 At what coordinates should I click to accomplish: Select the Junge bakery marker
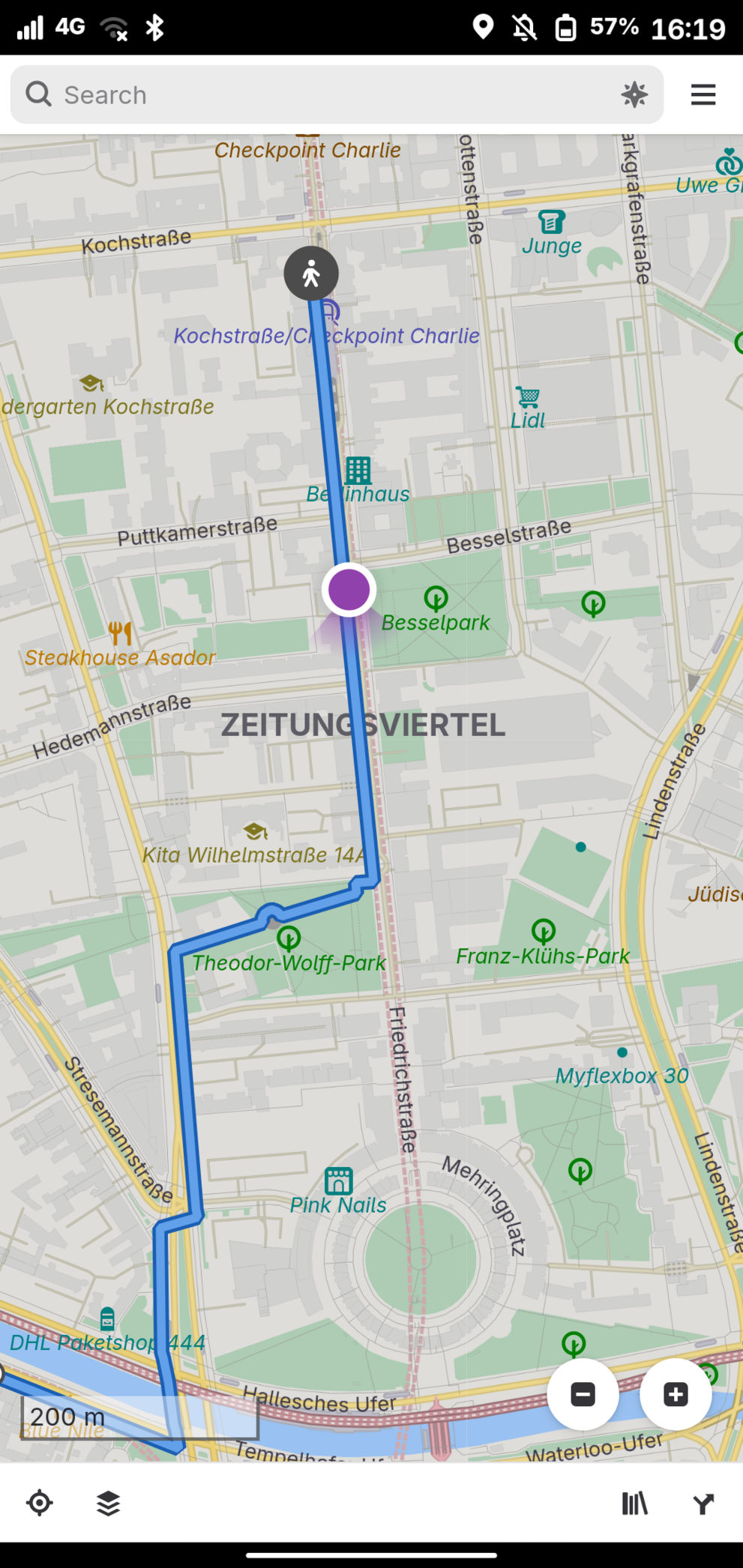[x=551, y=222]
